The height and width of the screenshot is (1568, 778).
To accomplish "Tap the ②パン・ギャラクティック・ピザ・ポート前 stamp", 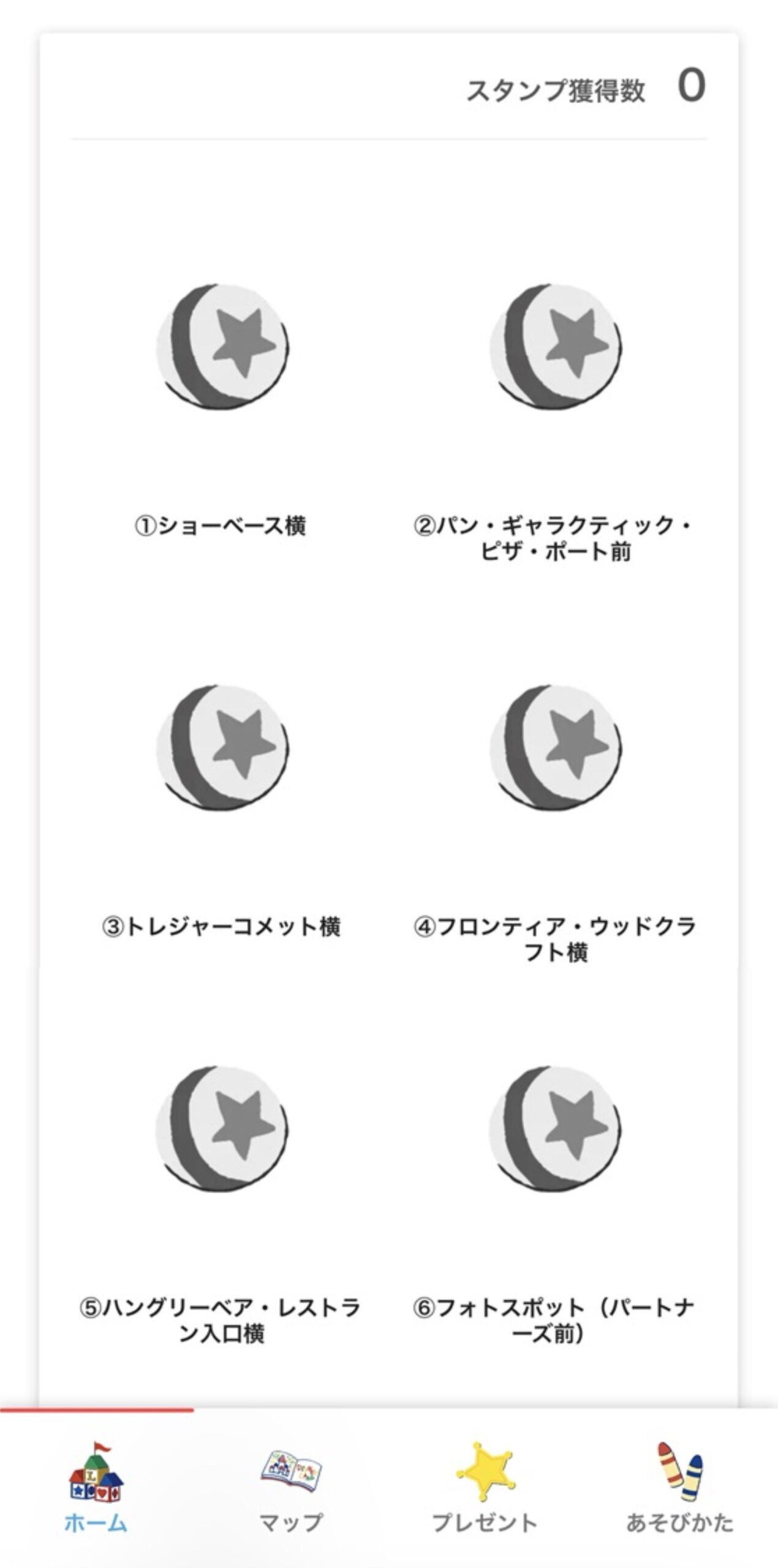I will point(555,347).
